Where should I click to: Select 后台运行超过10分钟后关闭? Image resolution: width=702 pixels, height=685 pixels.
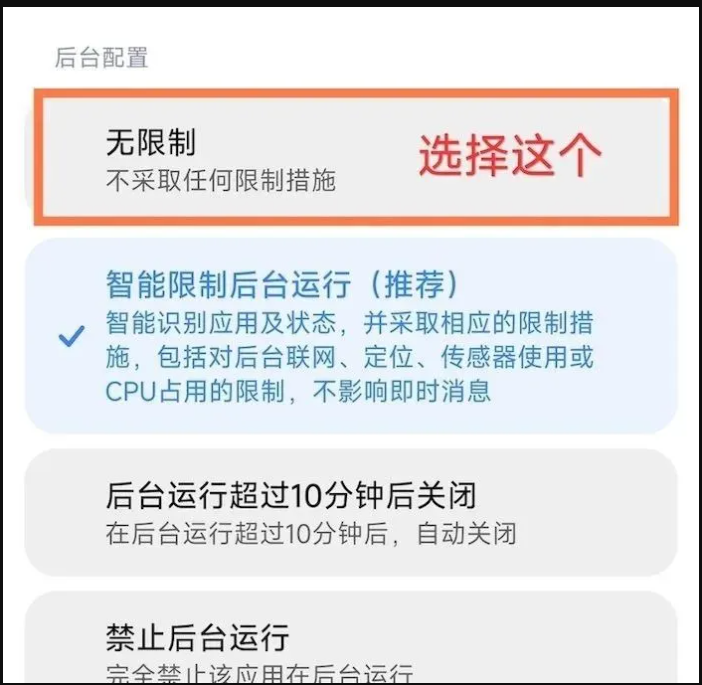point(350,512)
